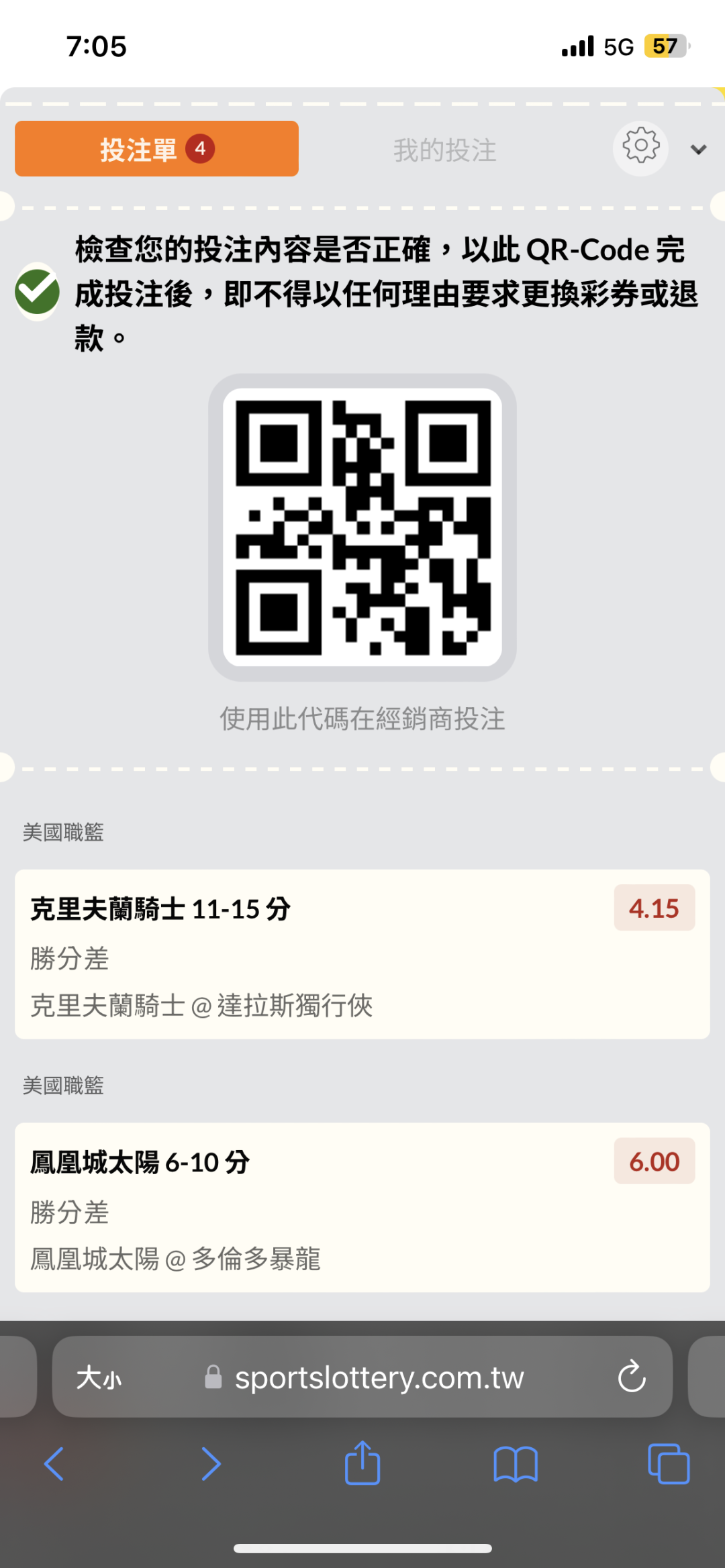Go forward to the next page
The image size is (725, 1568).
click(211, 1463)
